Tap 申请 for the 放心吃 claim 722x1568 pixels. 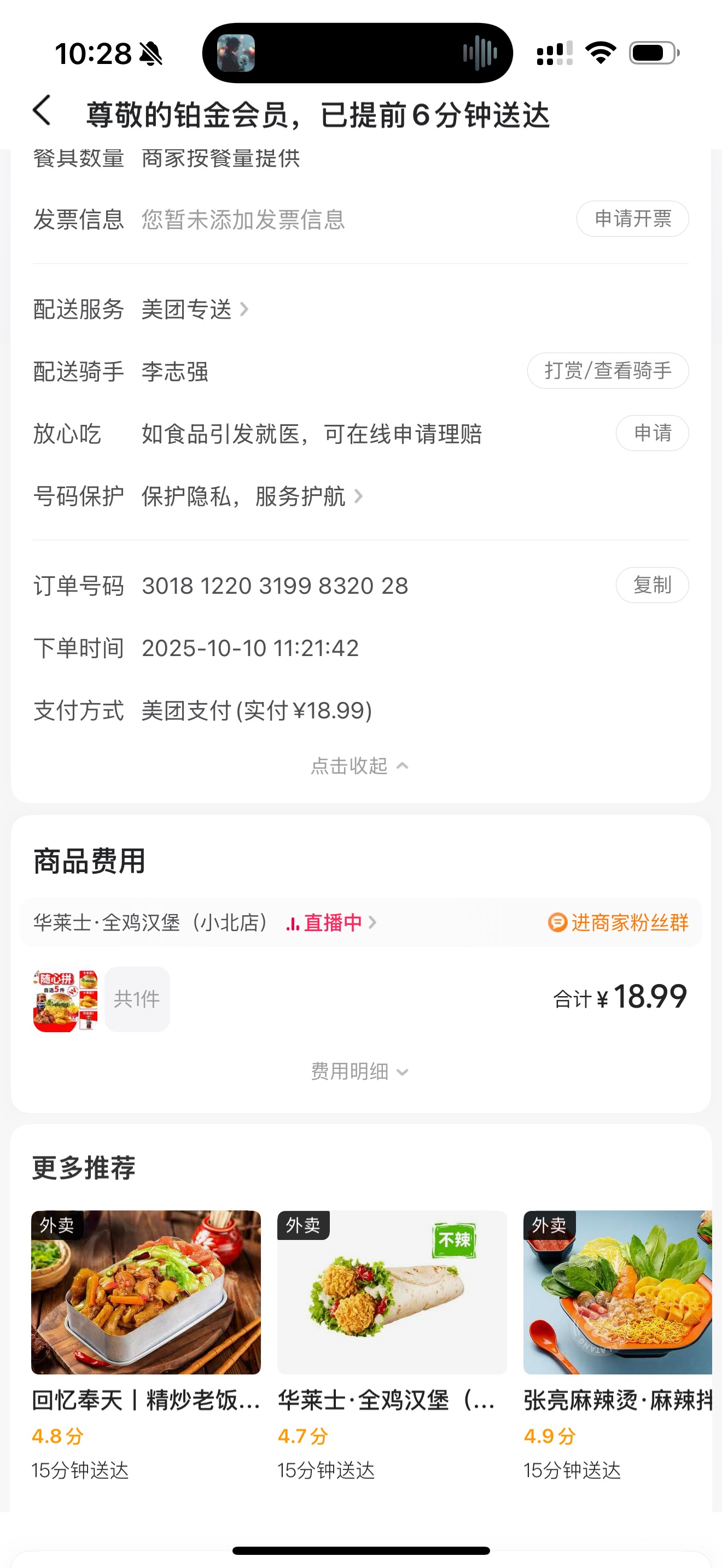click(651, 434)
